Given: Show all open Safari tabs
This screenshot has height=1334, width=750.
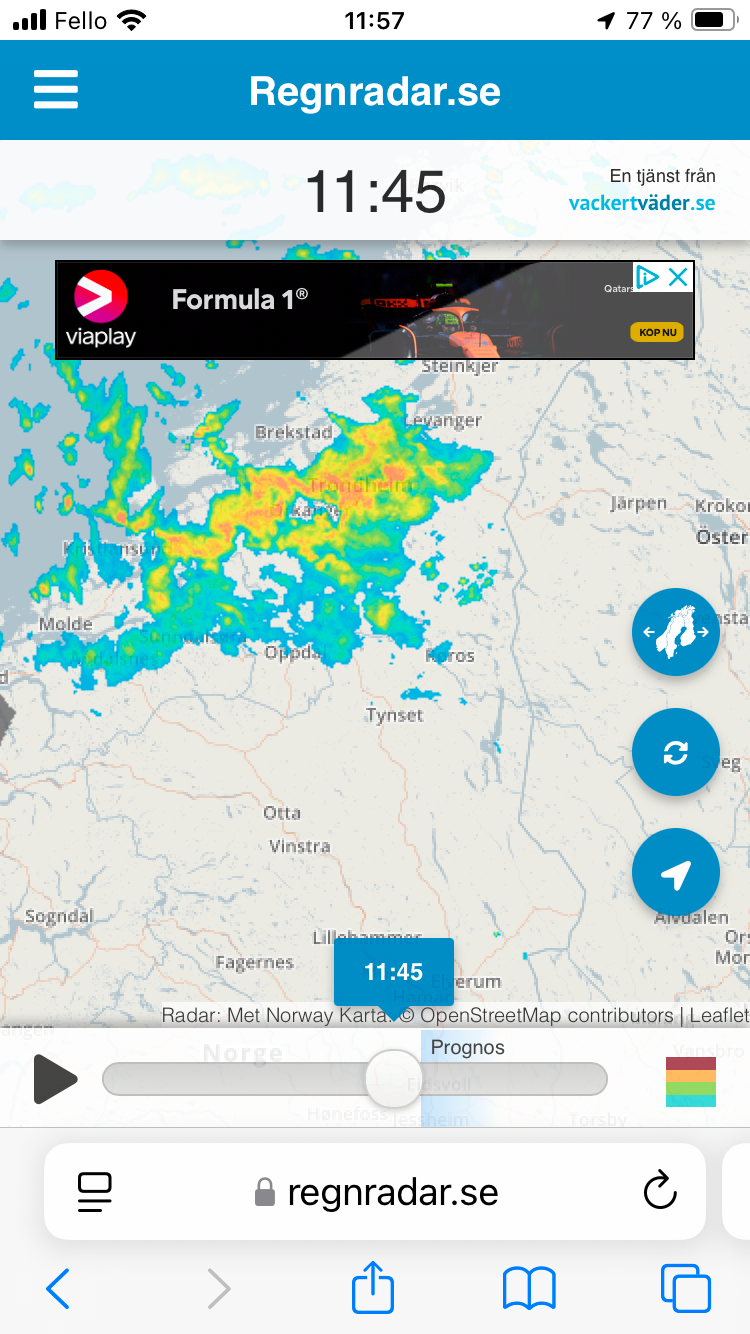Looking at the screenshot, I should (686, 1289).
